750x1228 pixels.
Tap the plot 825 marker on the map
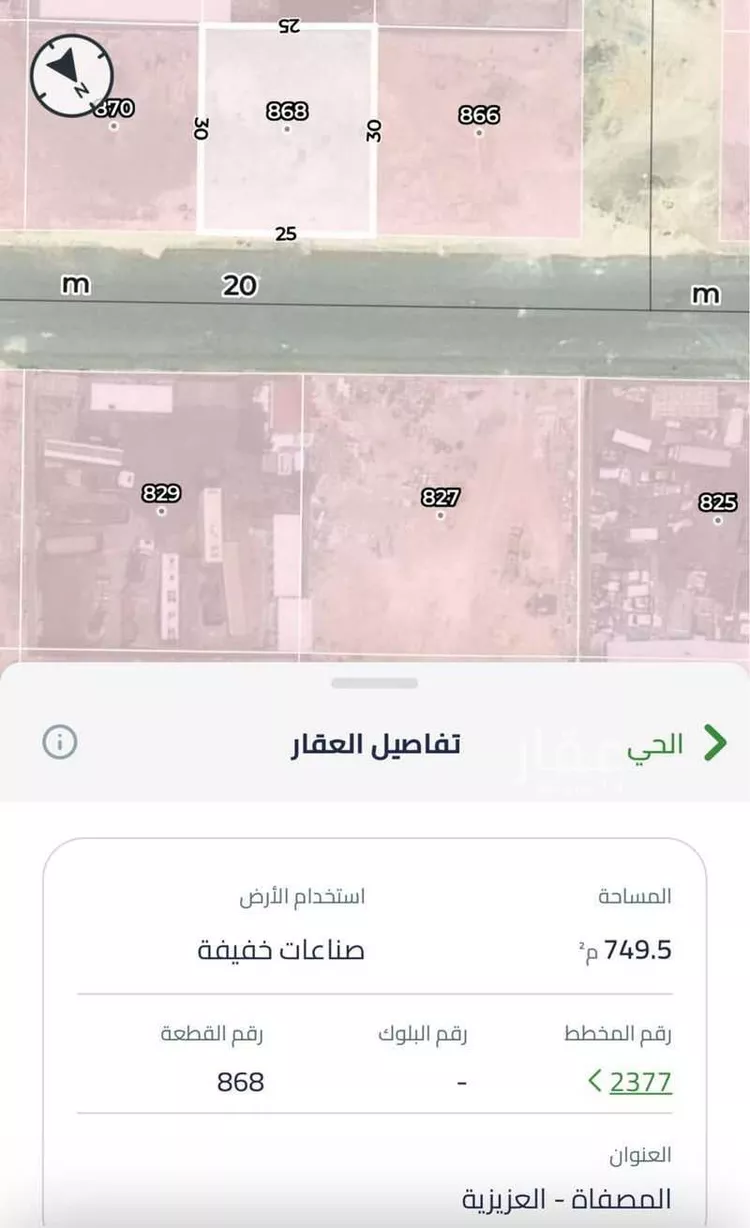coord(719,503)
